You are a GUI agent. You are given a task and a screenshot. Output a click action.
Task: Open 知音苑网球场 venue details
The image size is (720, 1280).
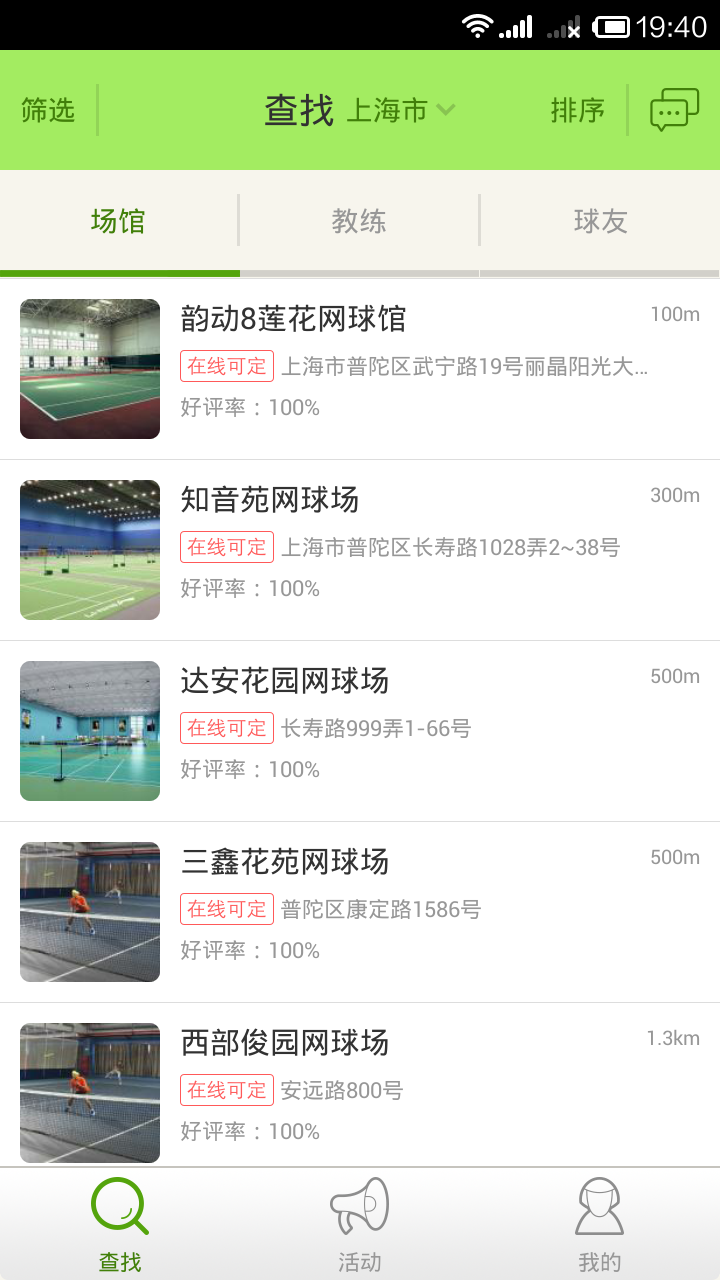click(x=360, y=549)
